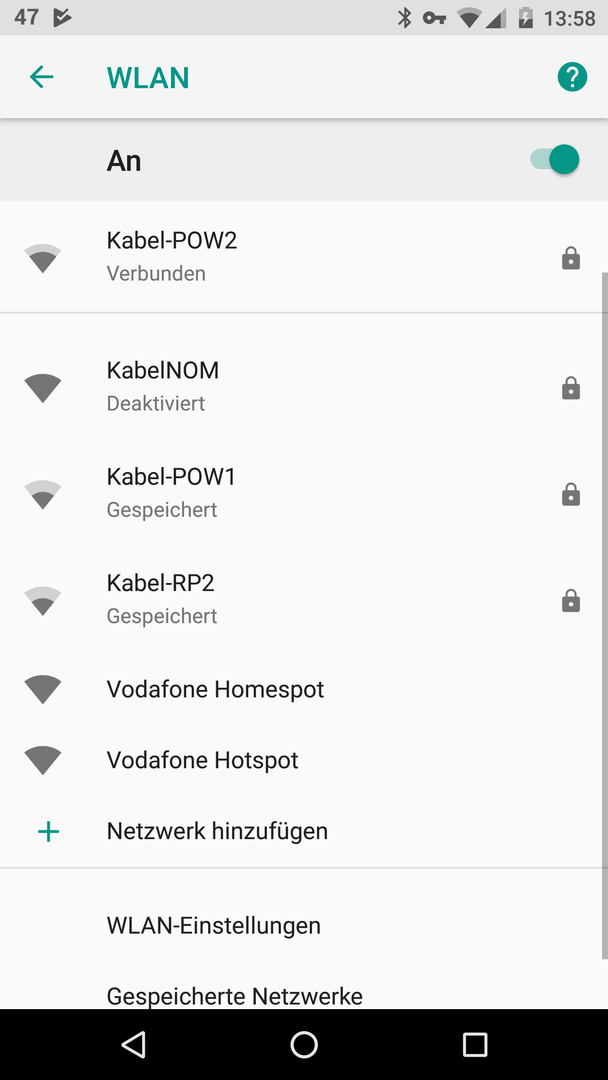Screen dimensions: 608x1080
Task: Open recent apps with the square button
Action: tap(474, 1044)
